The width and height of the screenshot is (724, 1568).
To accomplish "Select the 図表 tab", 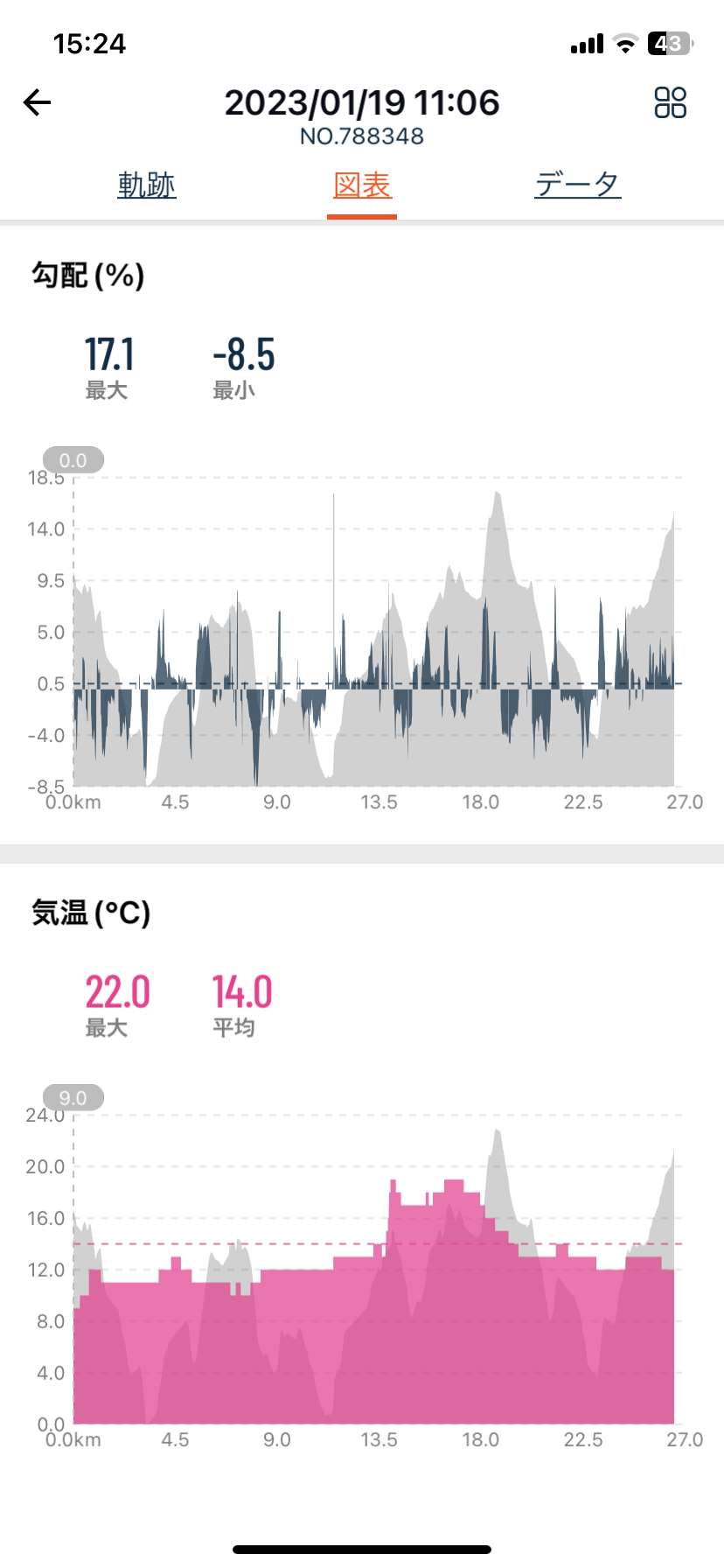I will click(x=362, y=185).
